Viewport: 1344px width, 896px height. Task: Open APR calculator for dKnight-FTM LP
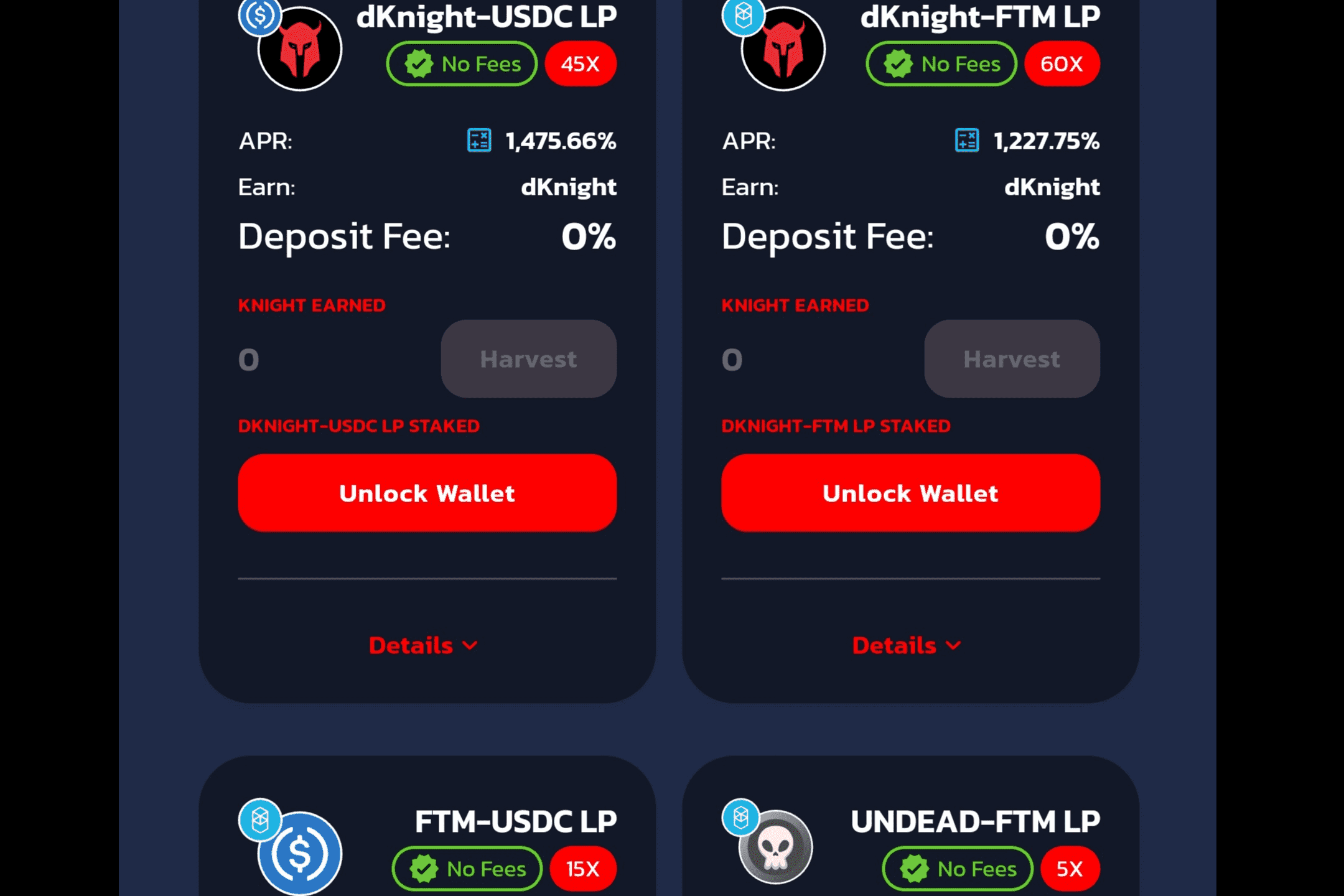[967, 141]
